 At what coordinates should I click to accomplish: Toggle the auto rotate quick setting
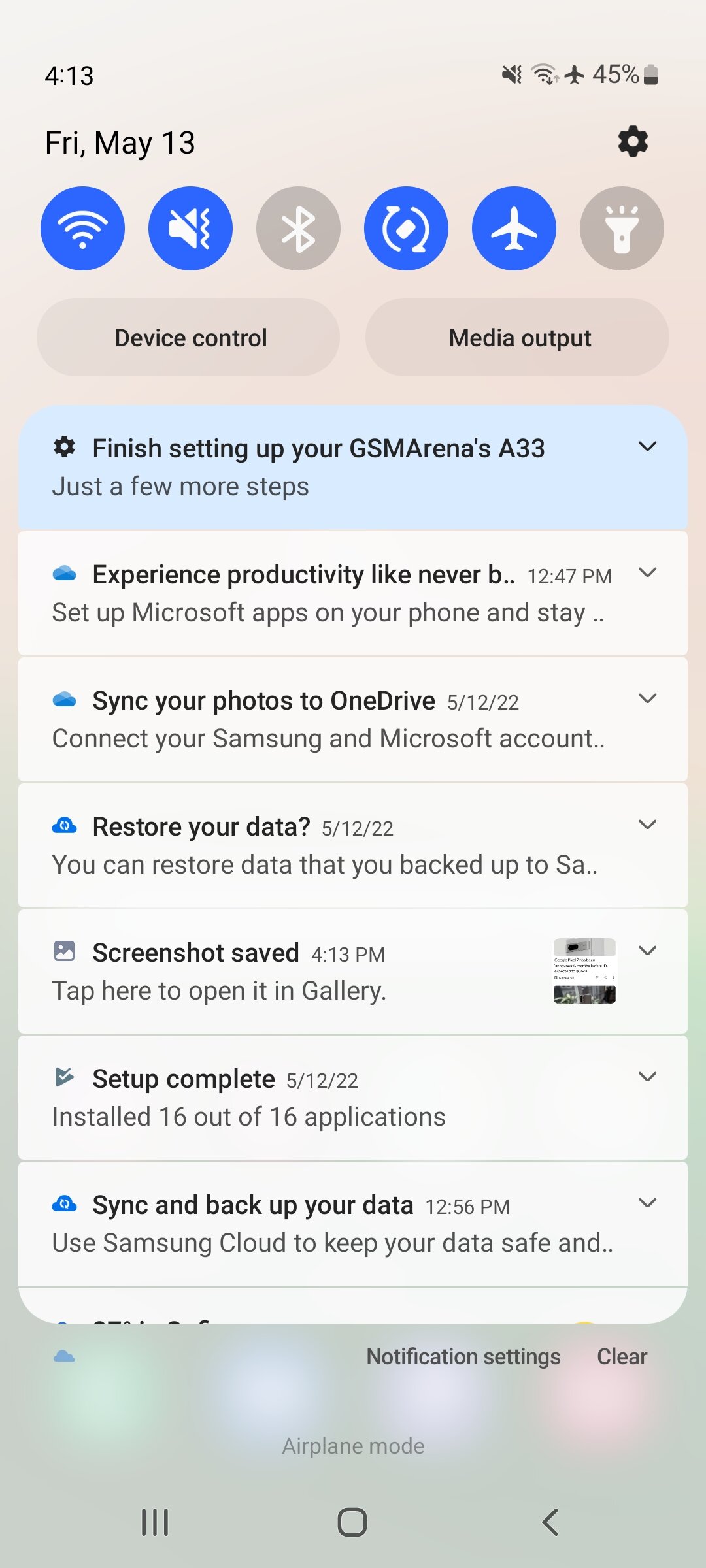(x=406, y=228)
